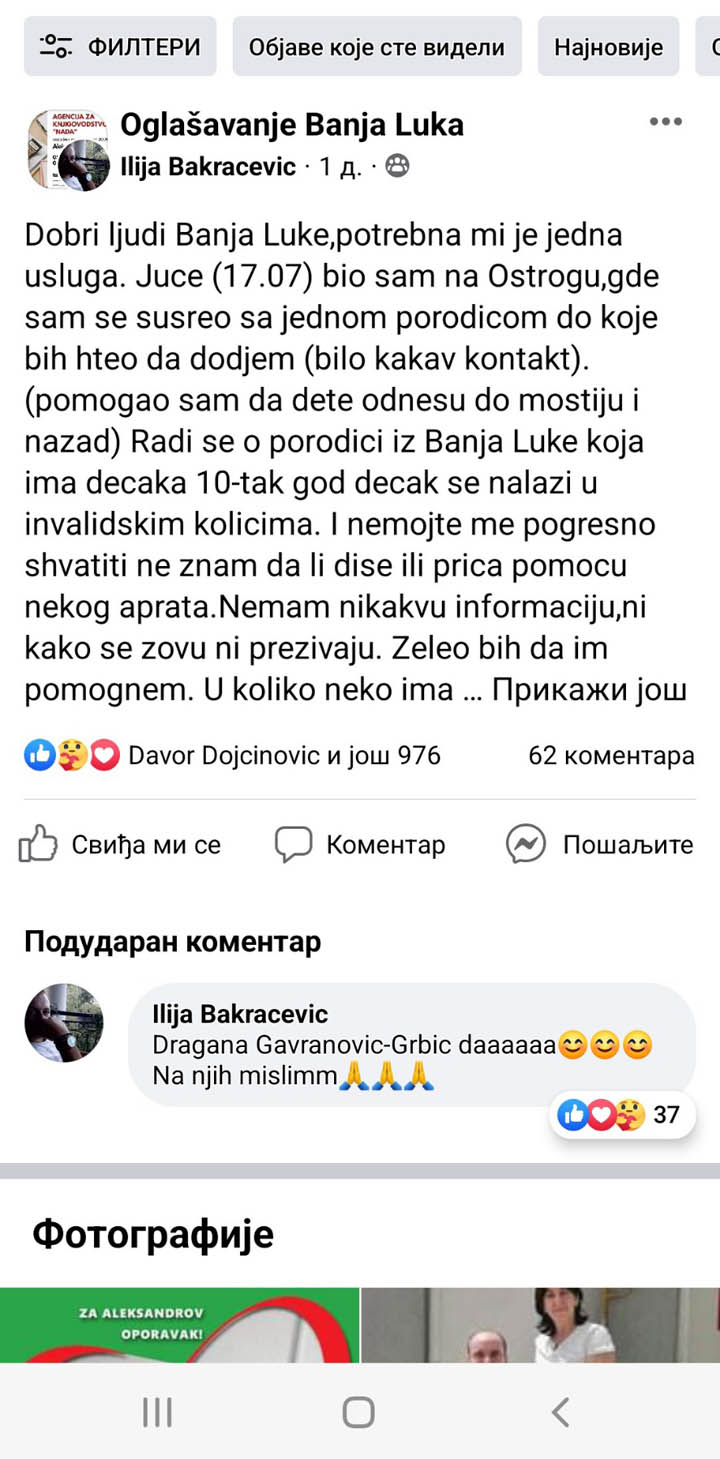Open the ФИЛТЕРИ filter options
720x1459 pixels.
tap(120, 46)
